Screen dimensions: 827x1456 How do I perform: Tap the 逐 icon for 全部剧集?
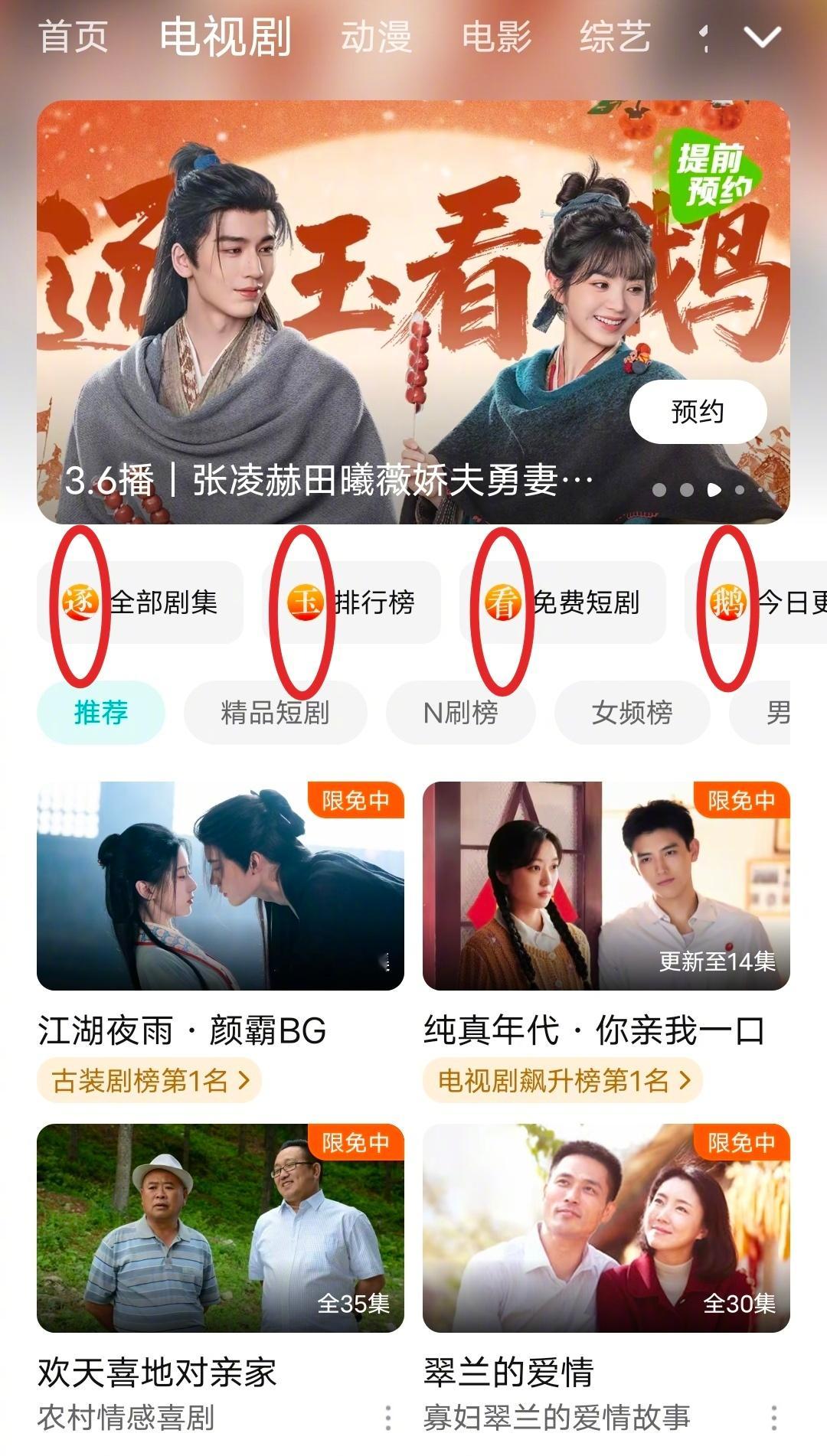(x=79, y=602)
